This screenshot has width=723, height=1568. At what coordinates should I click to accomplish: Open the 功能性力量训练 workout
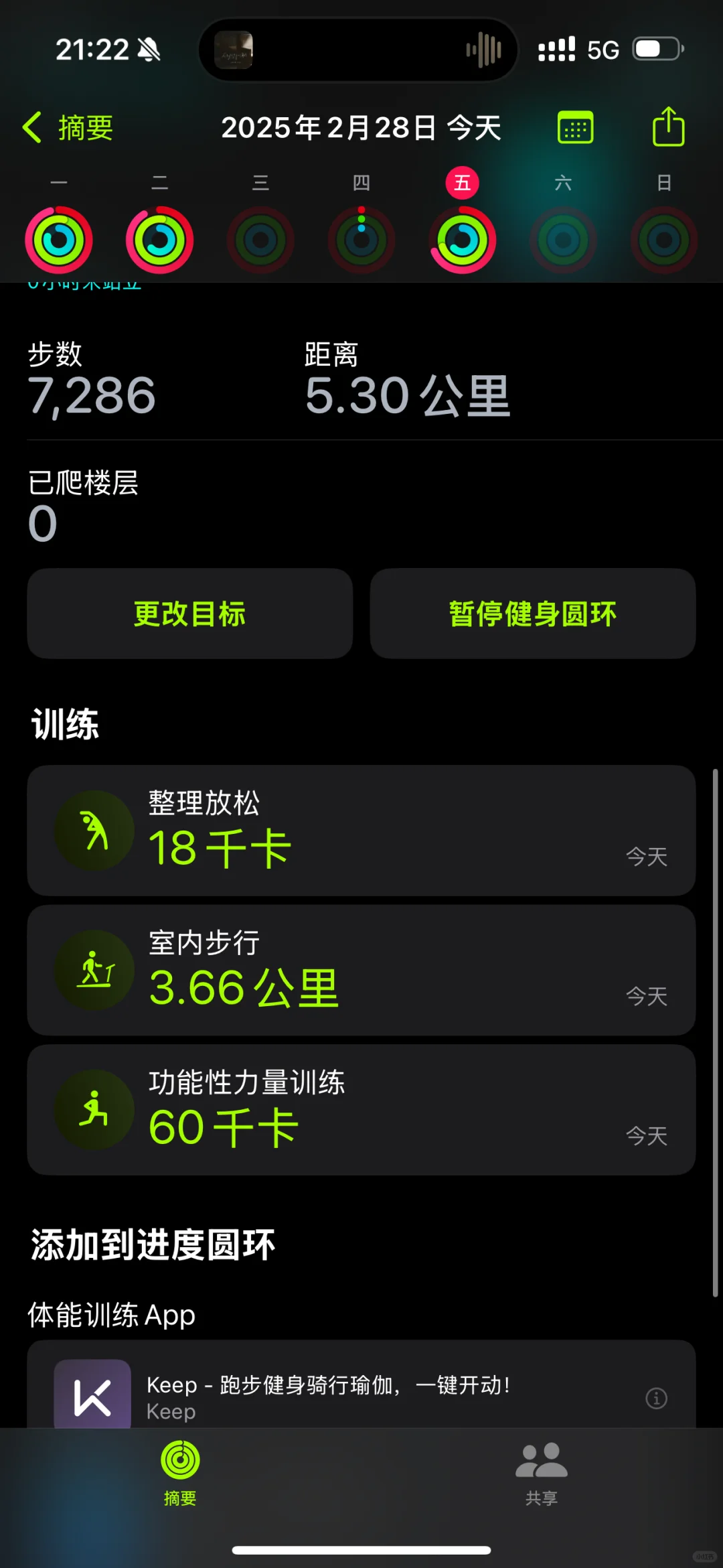pyautogui.click(x=361, y=1110)
